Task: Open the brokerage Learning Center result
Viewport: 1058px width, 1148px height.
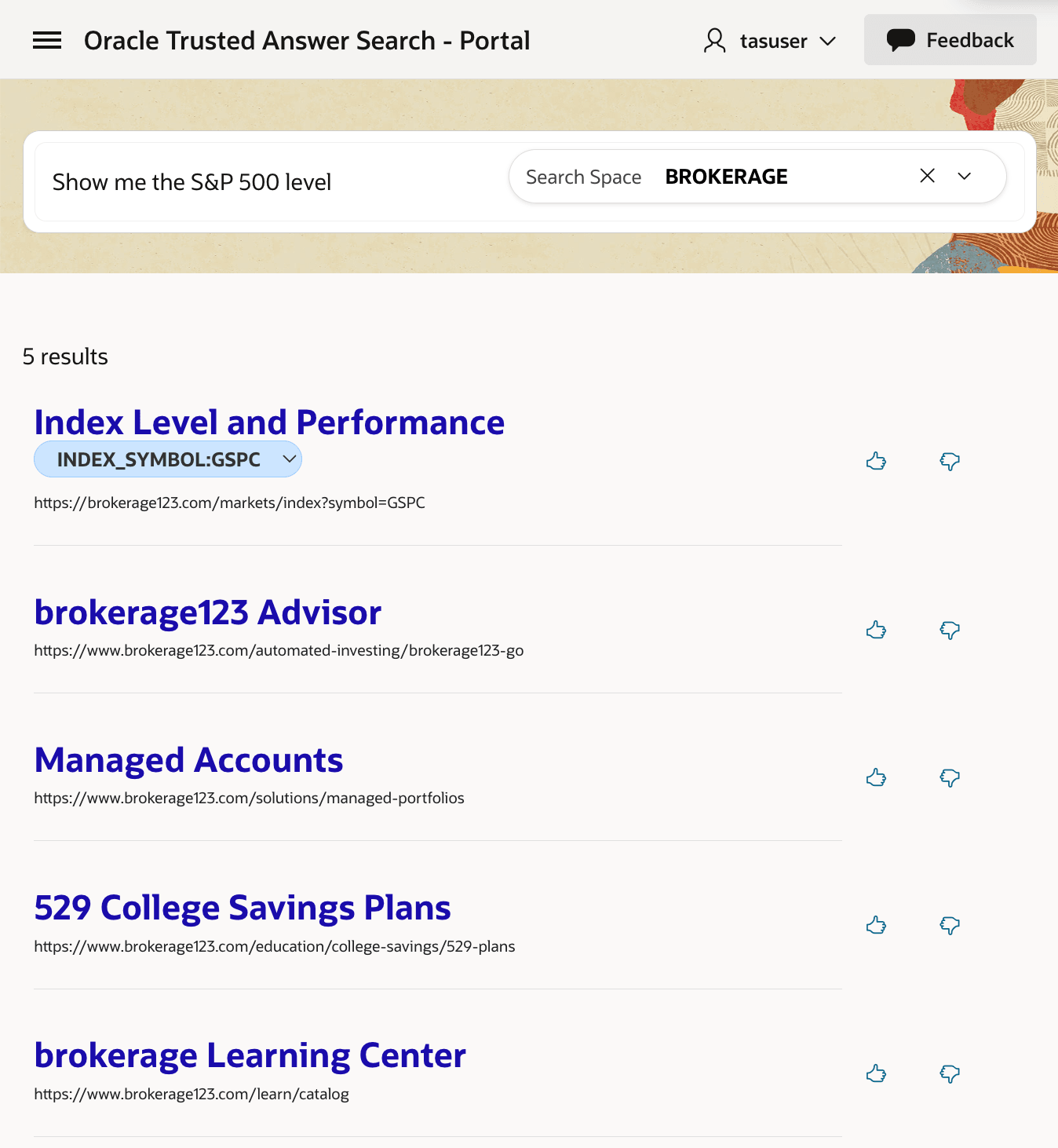Action: [250, 1055]
